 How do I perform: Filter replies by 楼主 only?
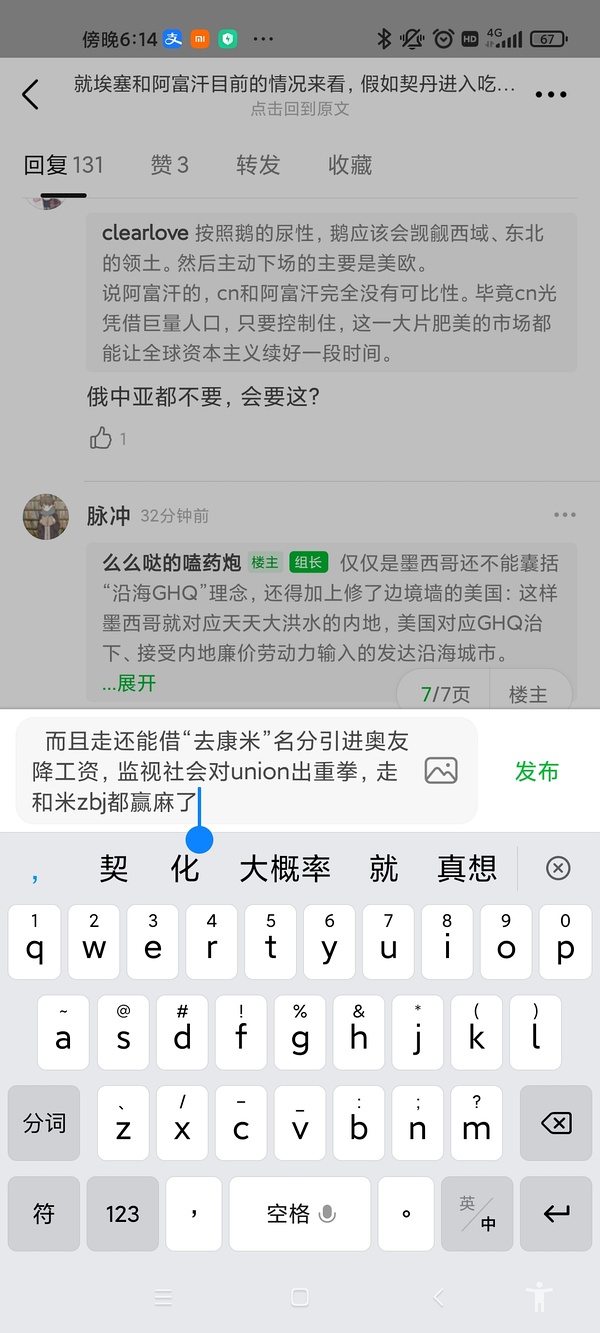[x=528, y=694]
